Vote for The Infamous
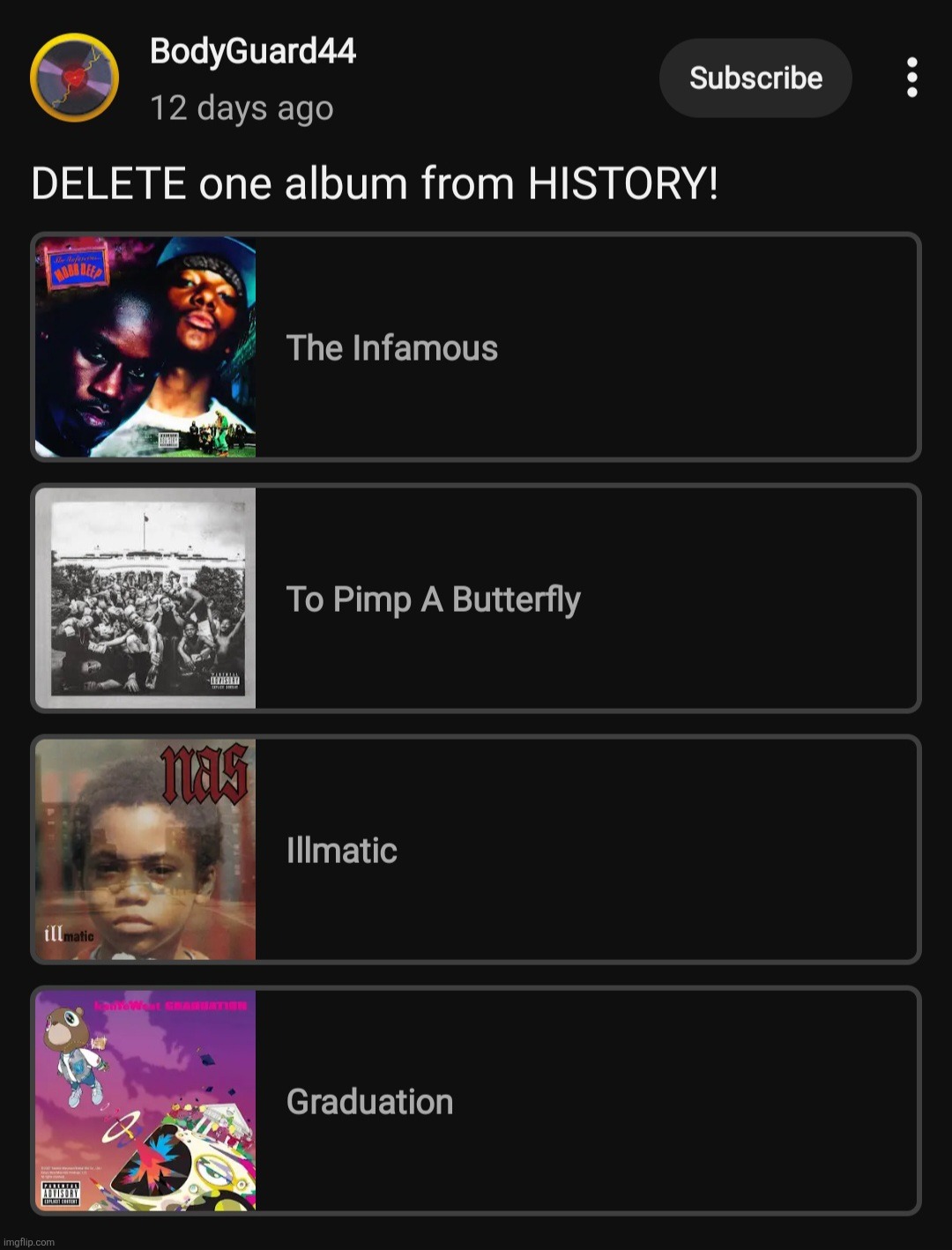Viewport: 952px width, 1250px height. coord(476,347)
